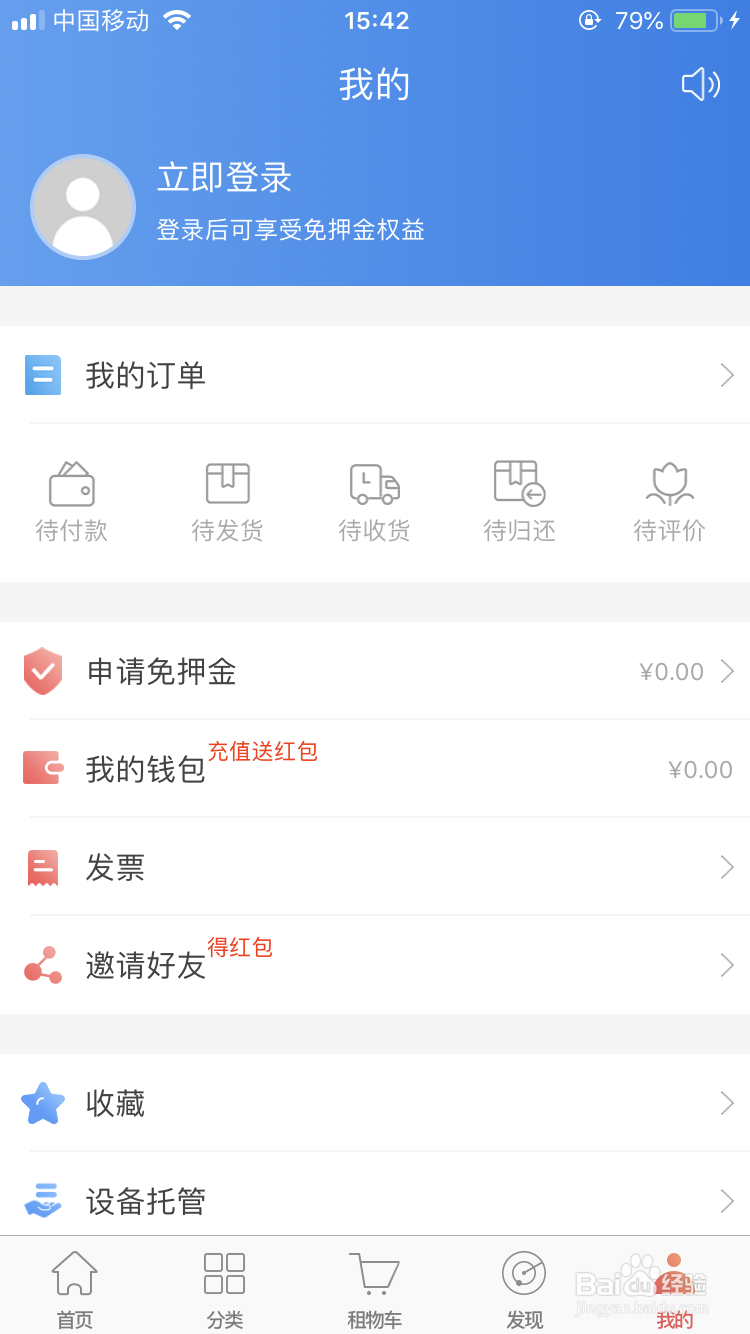View 待归还 items to return
The height and width of the screenshot is (1334, 750).
[x=520, y=502]
